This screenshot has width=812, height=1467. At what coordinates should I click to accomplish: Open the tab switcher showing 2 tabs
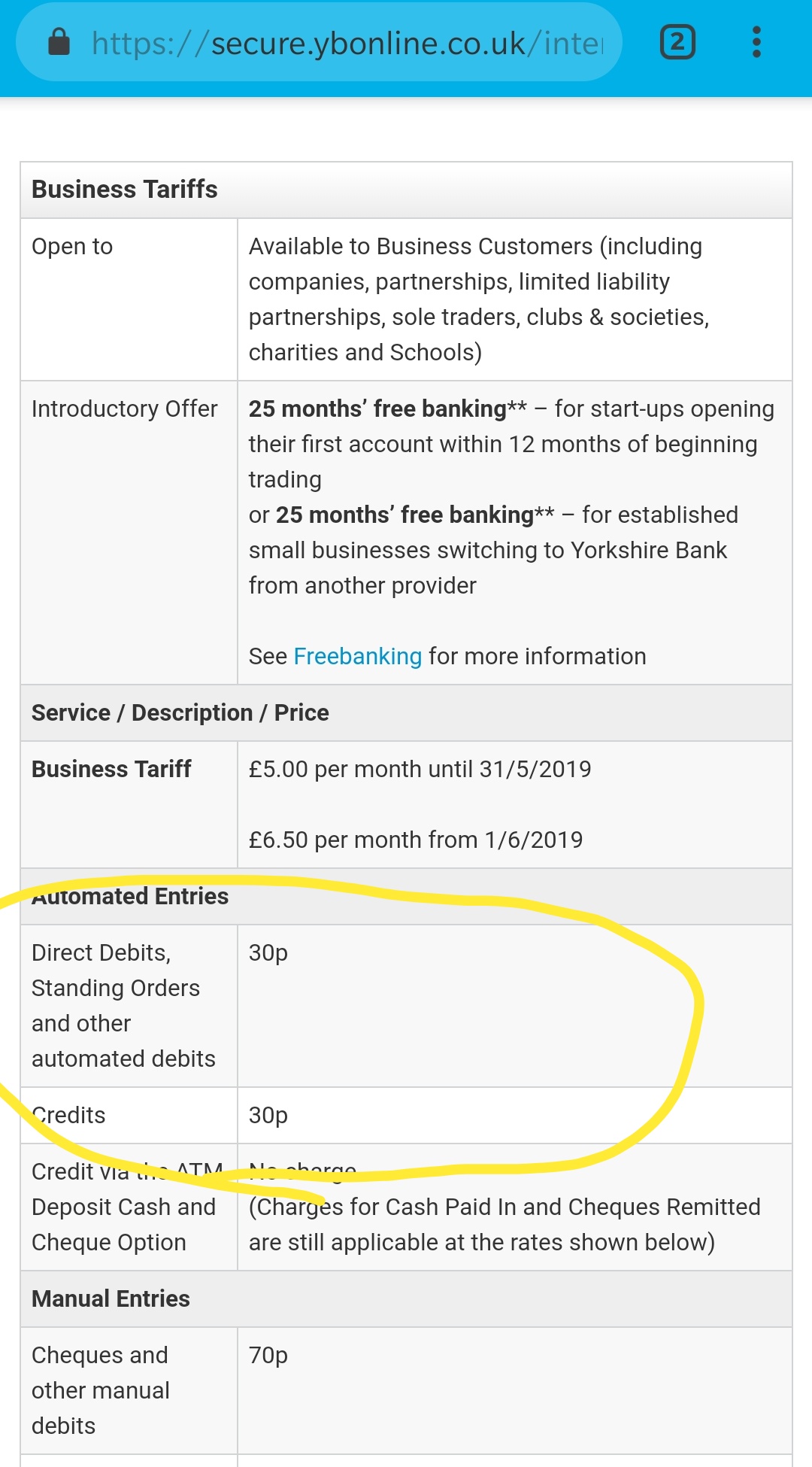[677, 42]
